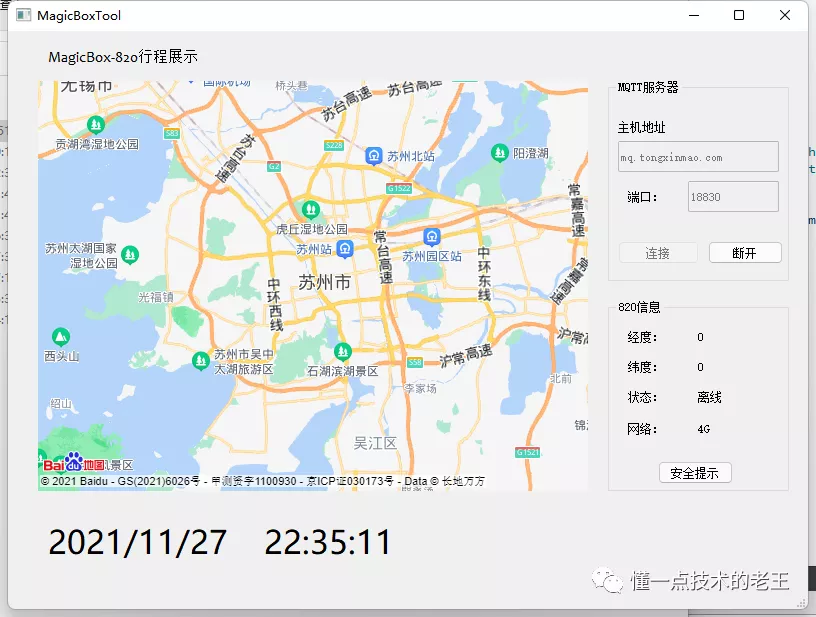Maximize the MagicBoxTool window
This screenshot has width=816, height=617.
click(739, 15)
